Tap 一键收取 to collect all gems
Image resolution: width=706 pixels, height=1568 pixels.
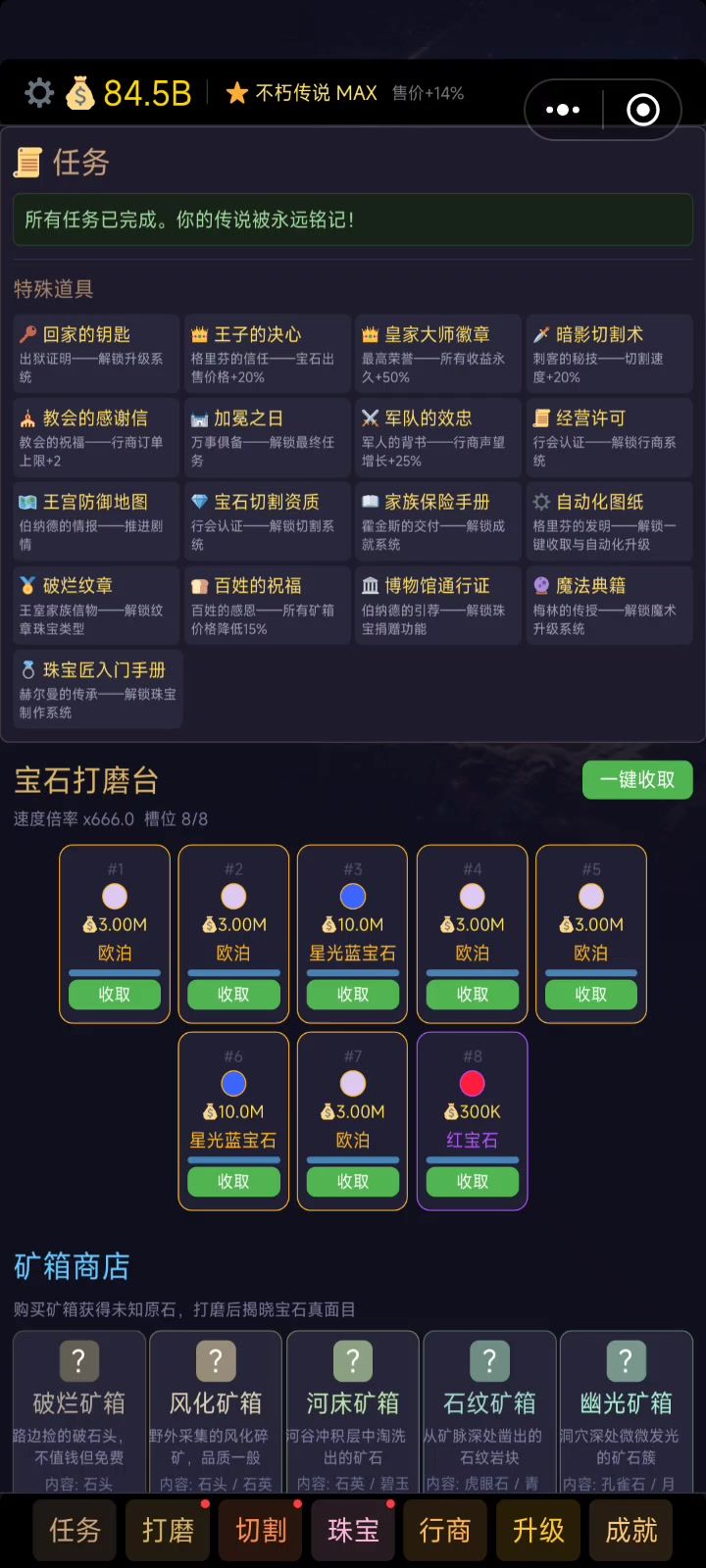[x=637, y=780]
